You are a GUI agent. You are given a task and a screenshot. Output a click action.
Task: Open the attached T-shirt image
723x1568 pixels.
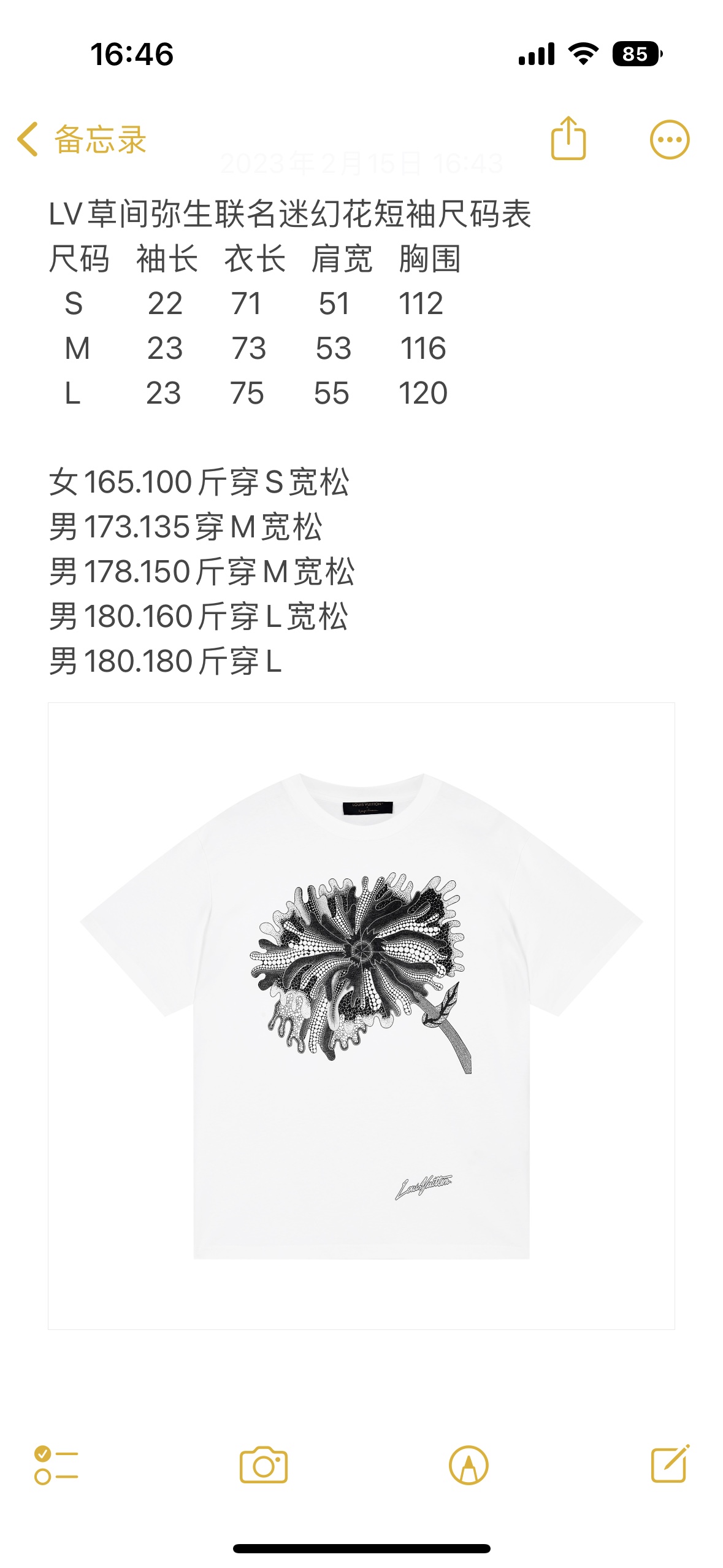tap(361, 1015)
